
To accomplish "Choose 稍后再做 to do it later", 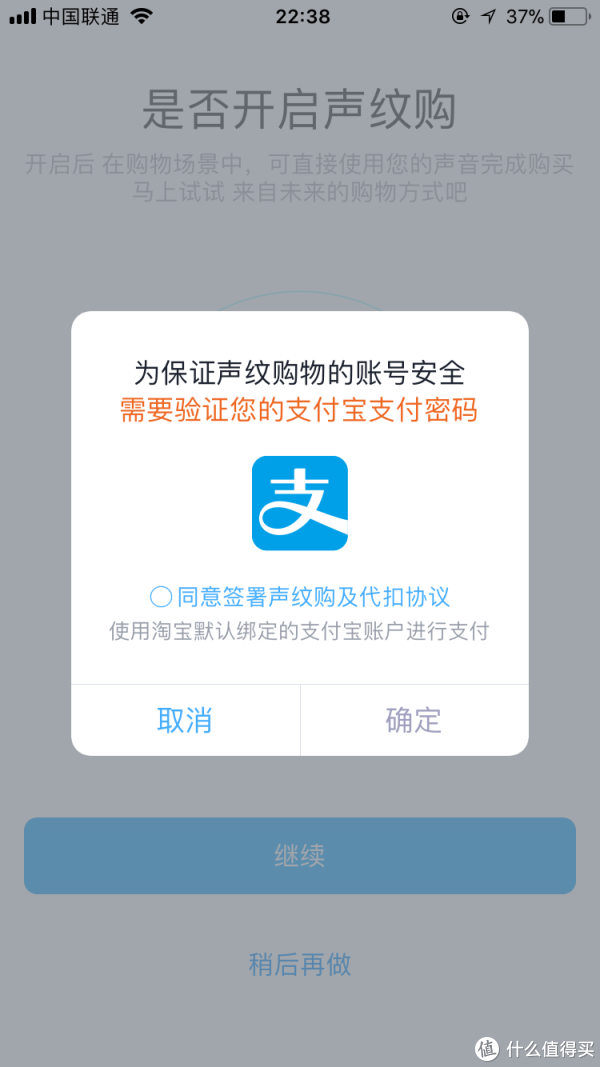I will pyautogui.click(x=300, y=965).
